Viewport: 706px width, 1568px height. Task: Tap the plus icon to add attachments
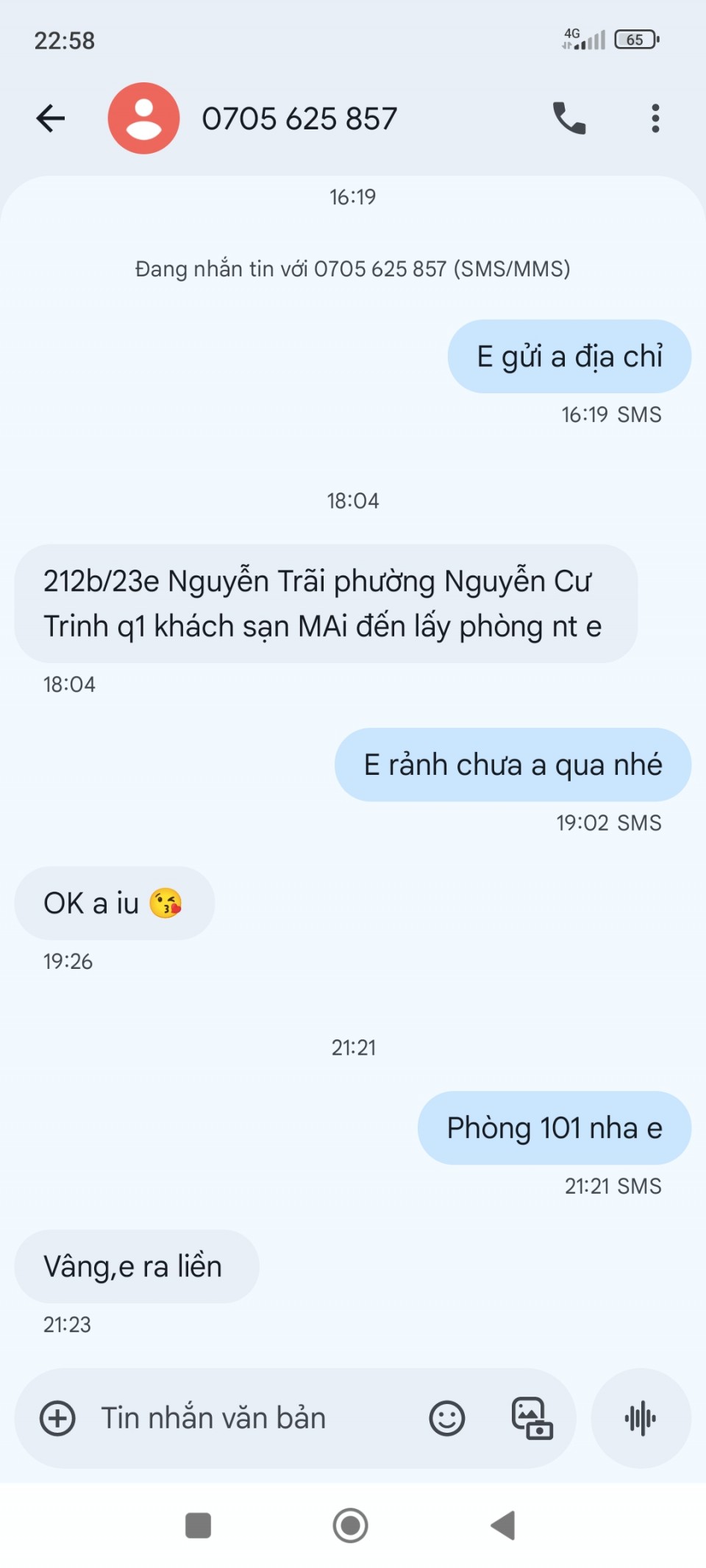[x=57, y=1418]
